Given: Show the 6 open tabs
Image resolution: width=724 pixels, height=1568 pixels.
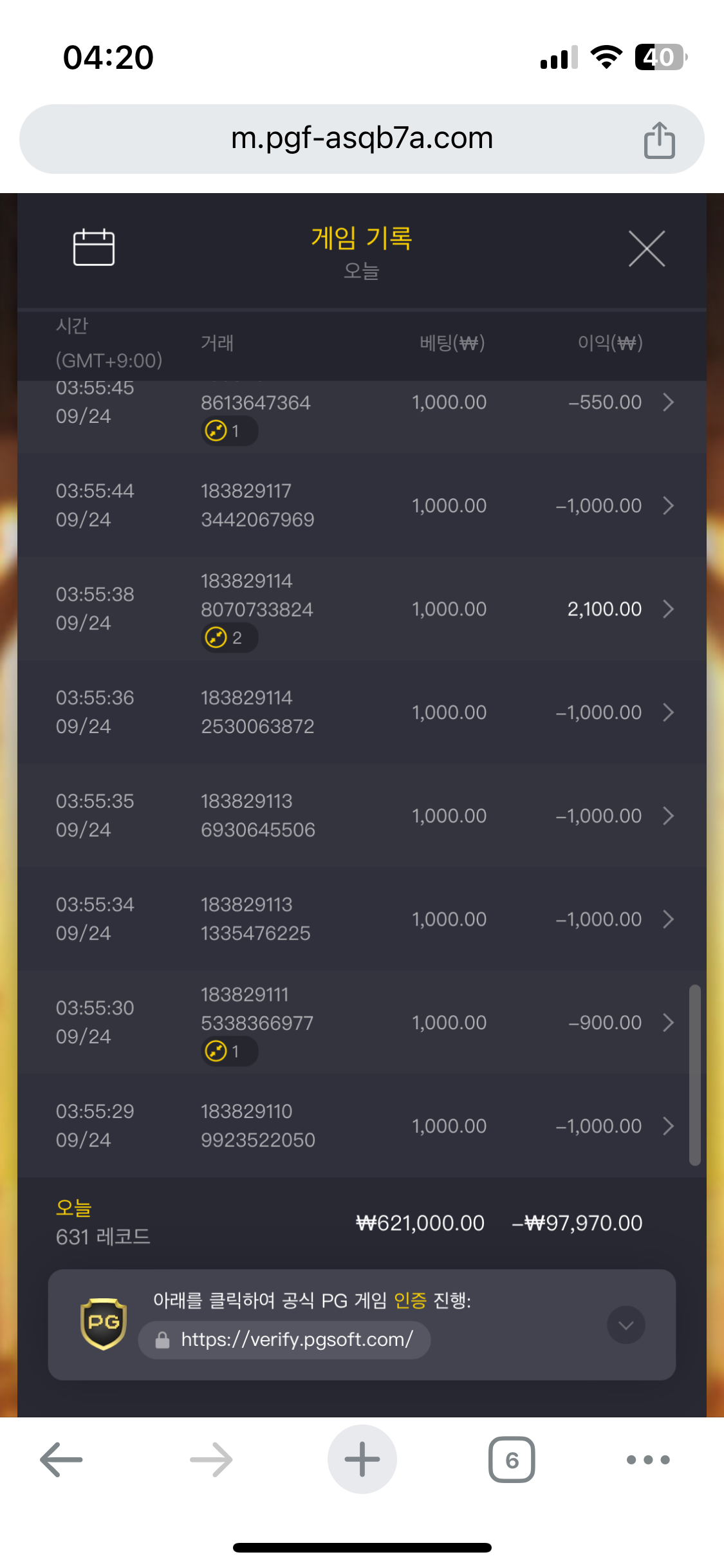Looking at the screenshot, I should pyautogui.click(x=512, y=1459).
